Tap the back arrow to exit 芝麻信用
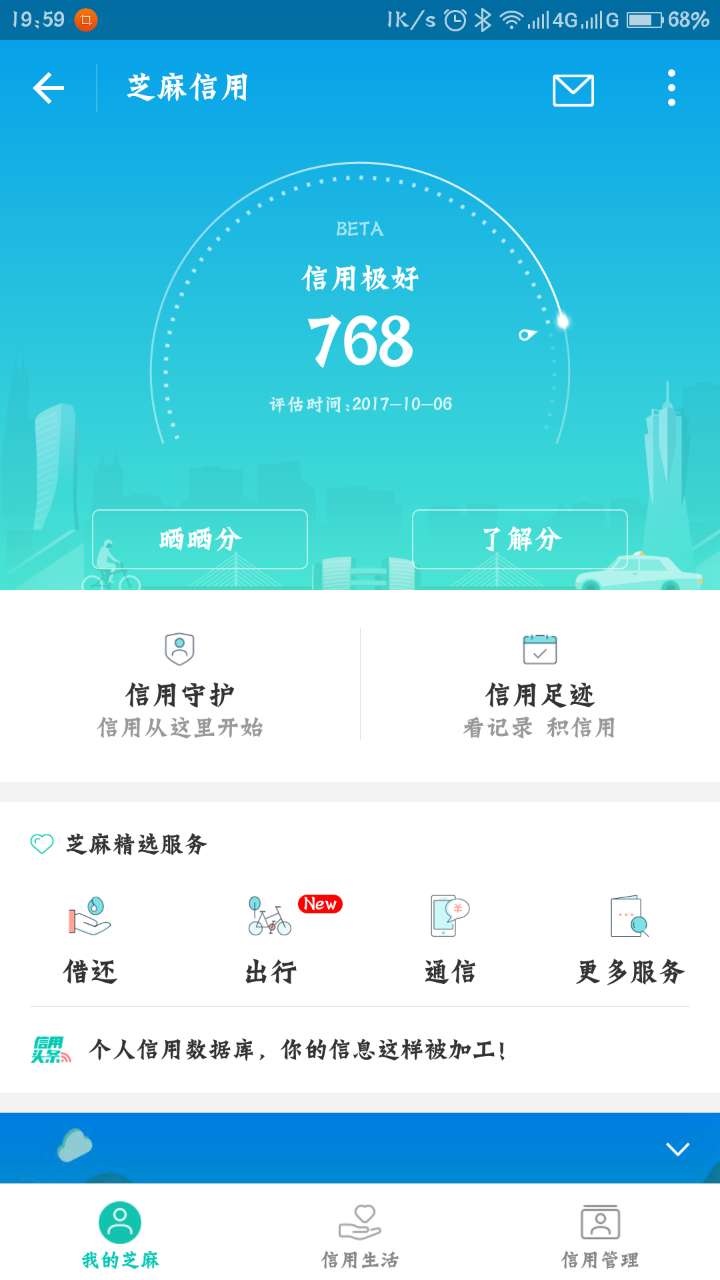The width and height of the screenshot is (720, 1280). (45, 88)
